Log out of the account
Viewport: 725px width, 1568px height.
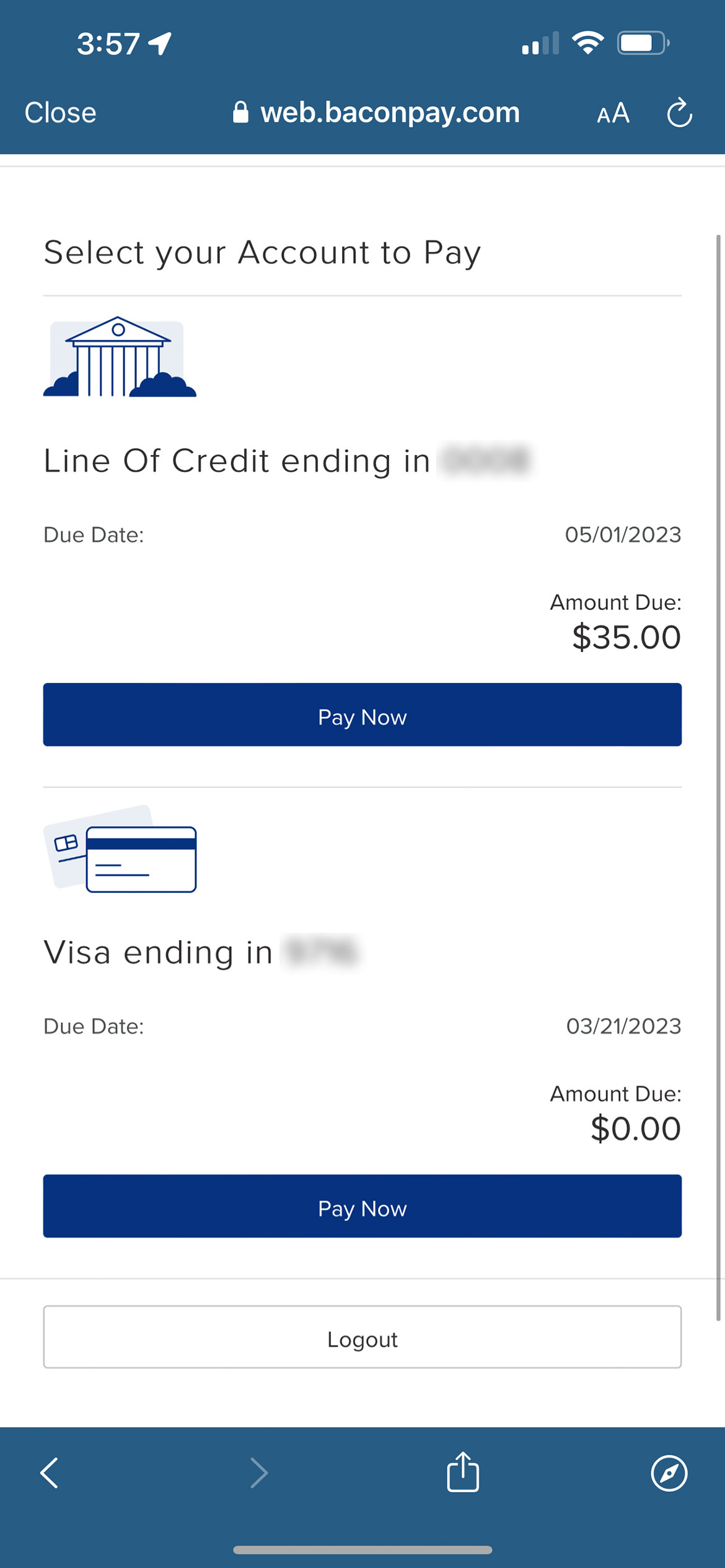click(362, 1337)
